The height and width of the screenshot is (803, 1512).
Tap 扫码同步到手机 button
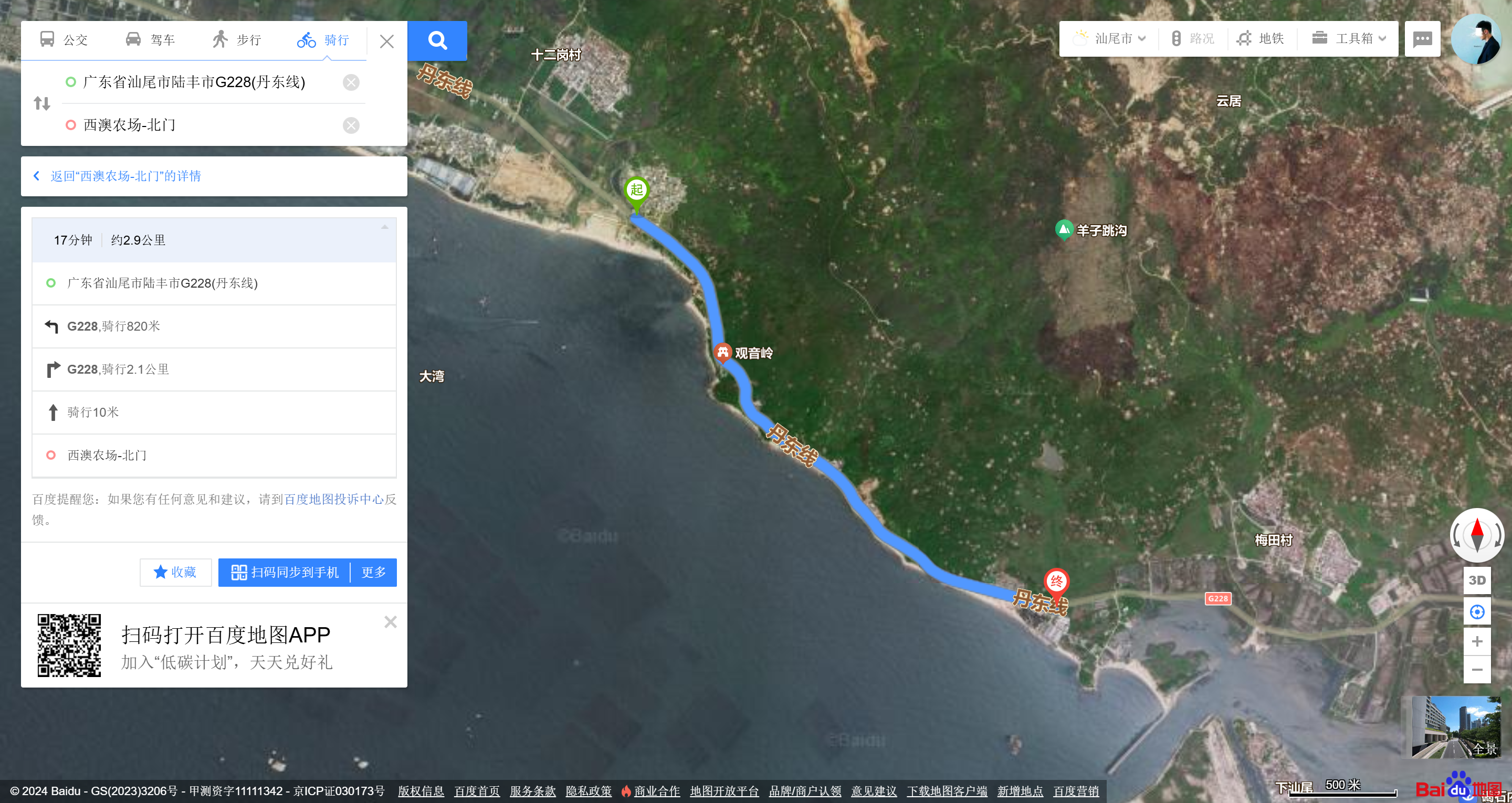(x=285, y=572)
